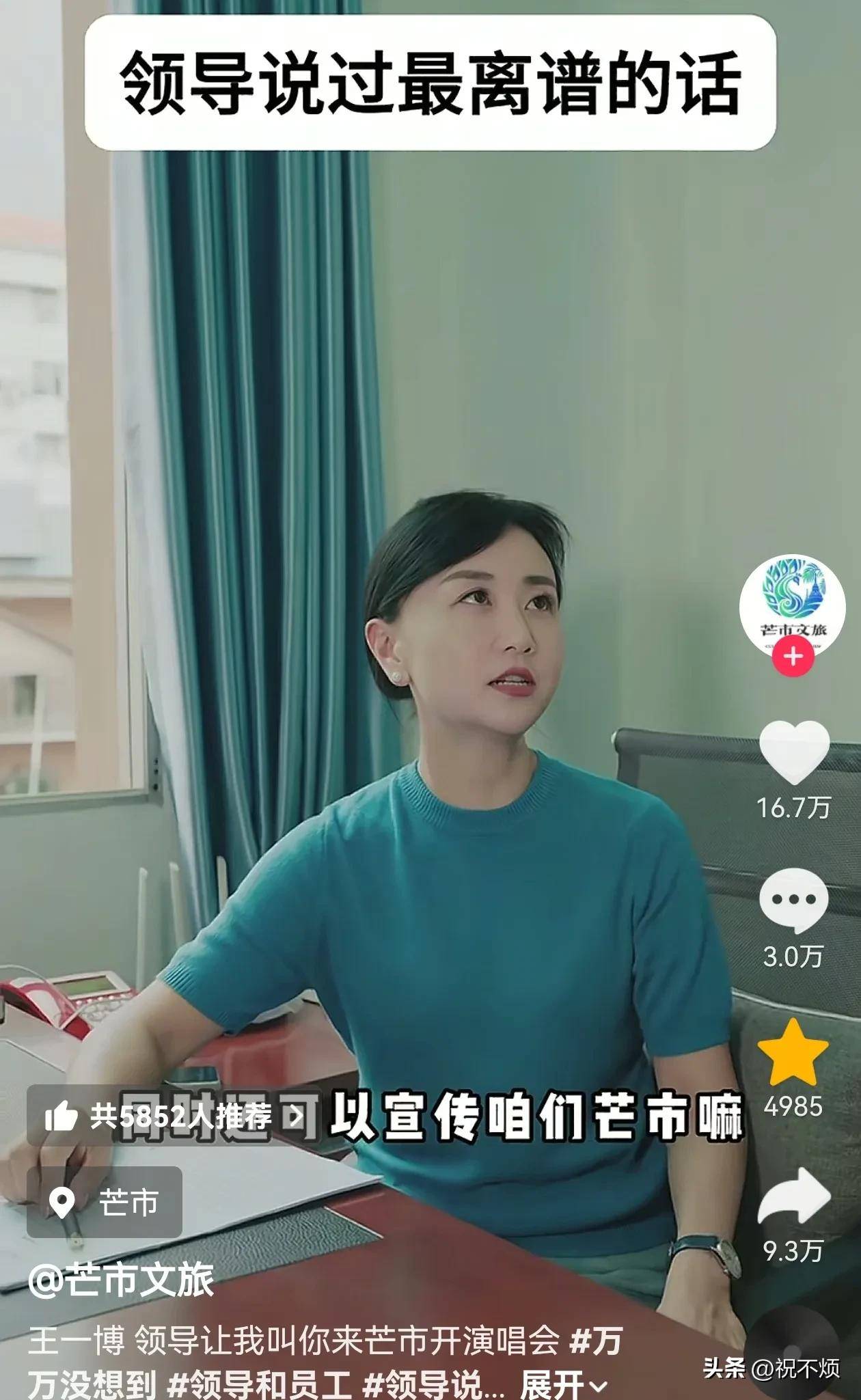The image size is (861, 1400).
Task: Like the video with the heart icon
Action: point(794,752)
